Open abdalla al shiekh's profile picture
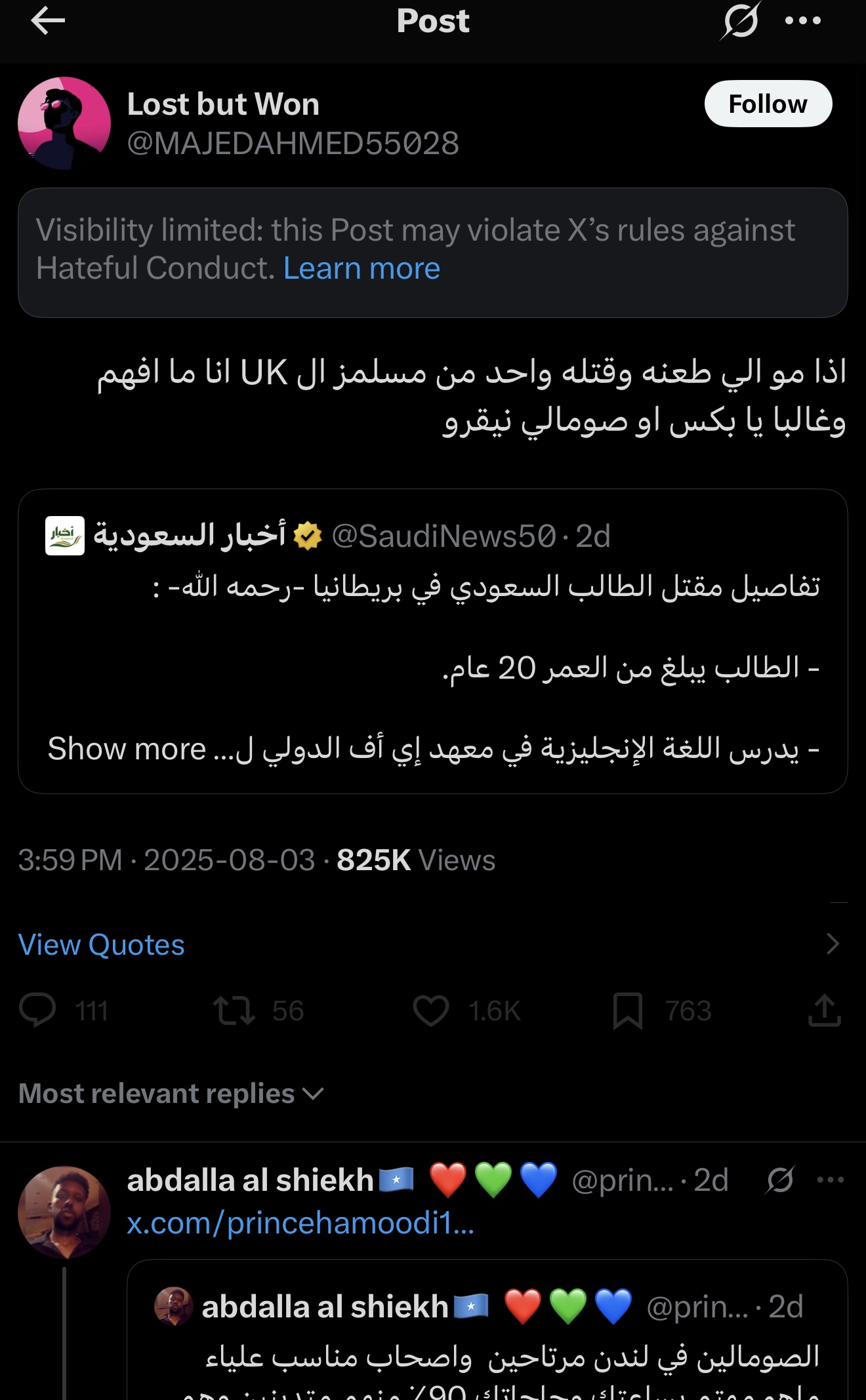Image resolution: width=866 pixels, height=1400 pixels. [x=64, y=1212]
